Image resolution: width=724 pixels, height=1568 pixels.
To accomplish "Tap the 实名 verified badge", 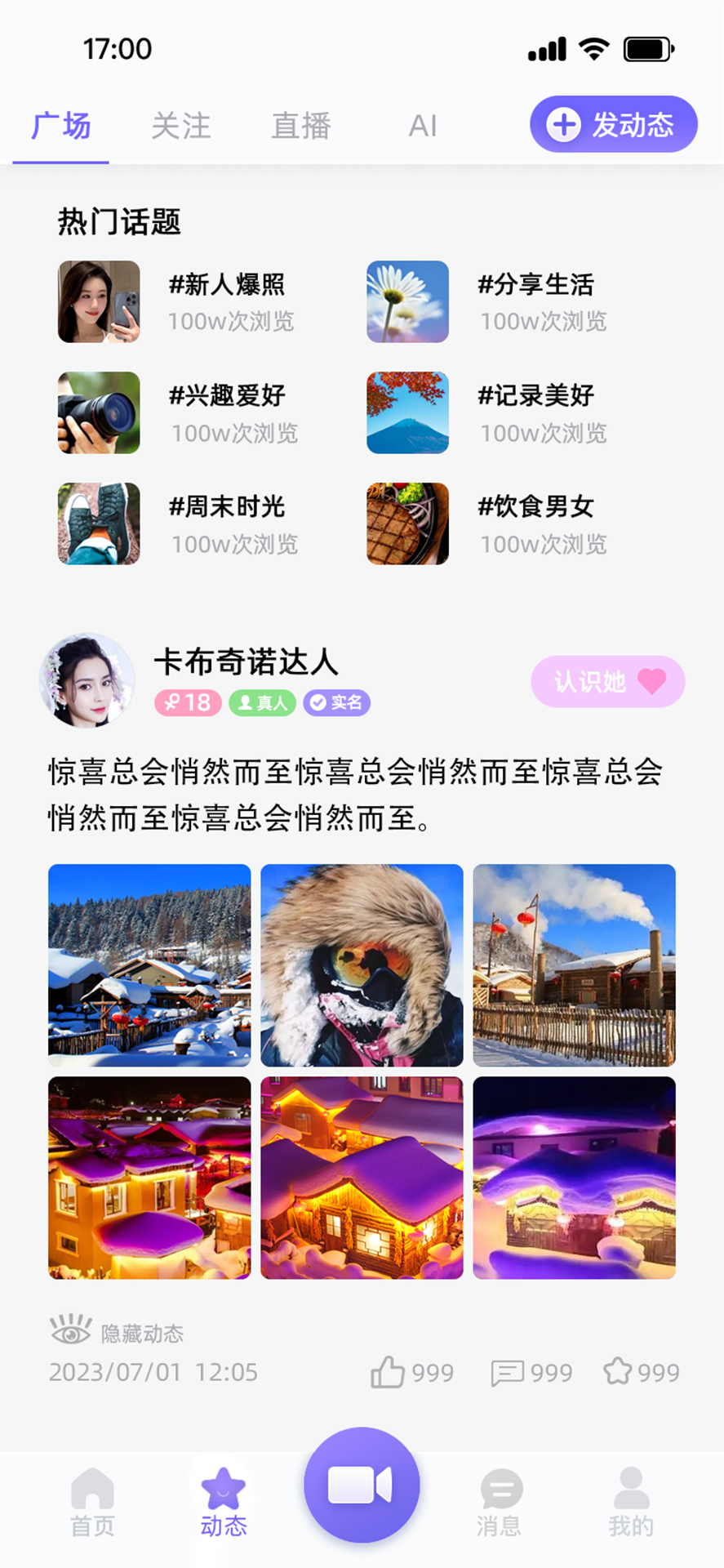I will [337, 703].
